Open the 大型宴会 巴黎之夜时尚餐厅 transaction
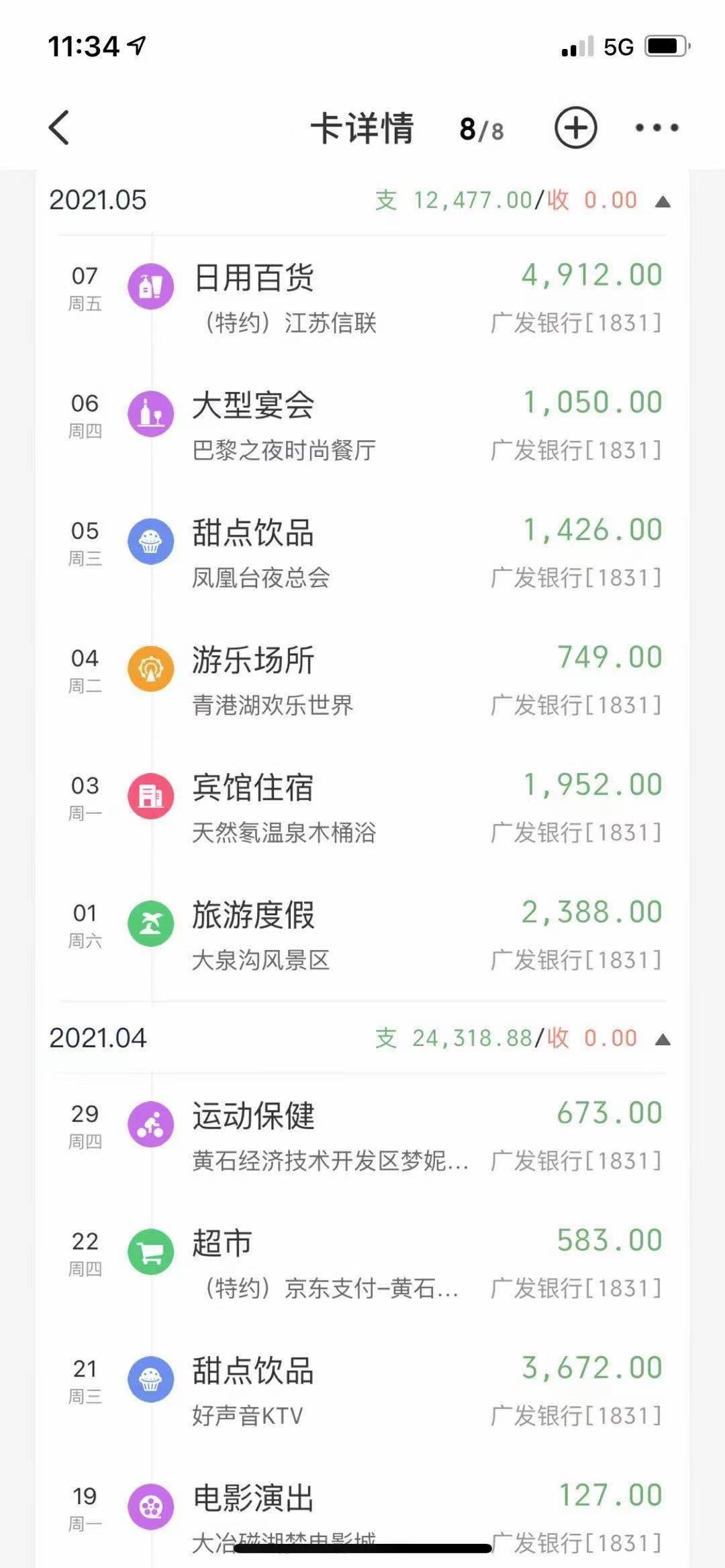The width and height of the screenshot is (725, 1568). point(362,426)
